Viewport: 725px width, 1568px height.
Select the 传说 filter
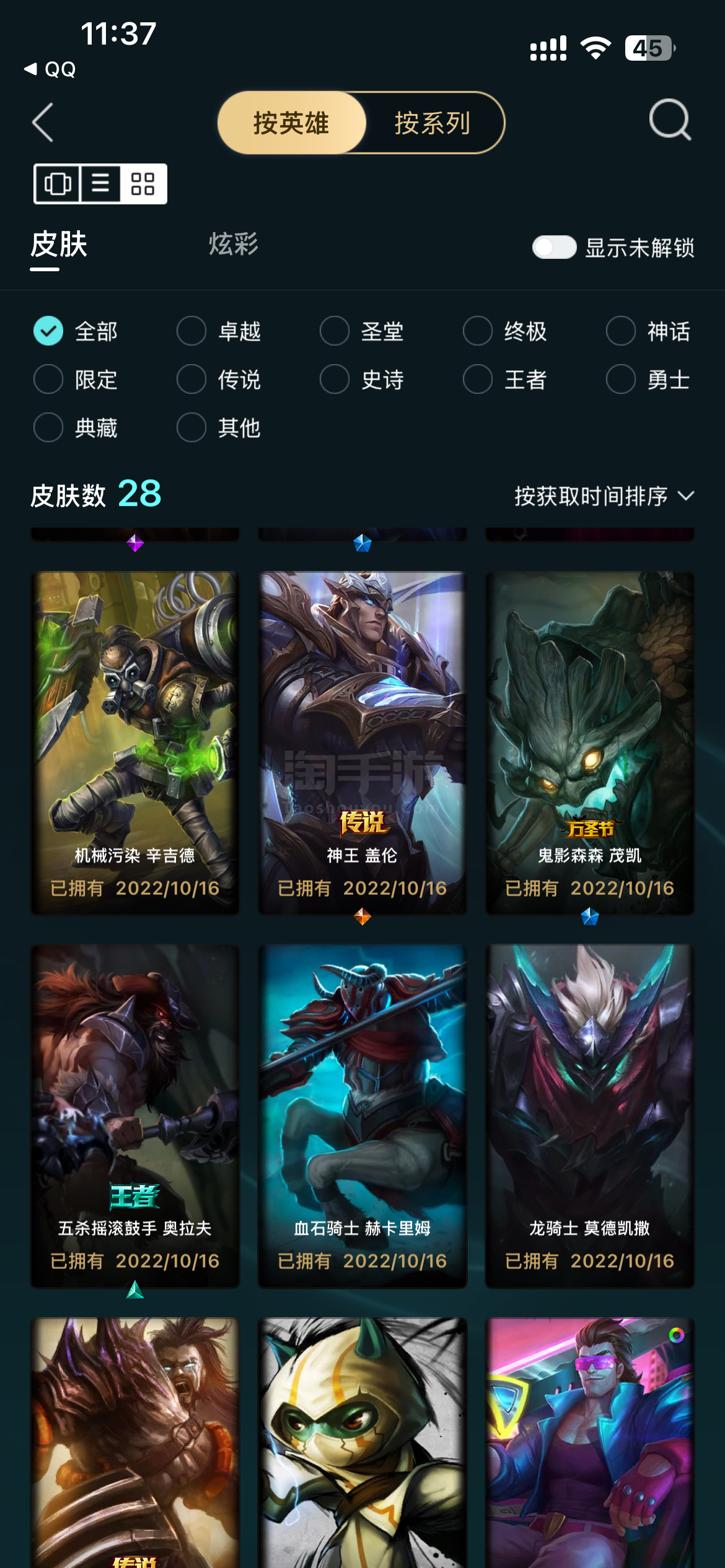[x=219, y=379]
